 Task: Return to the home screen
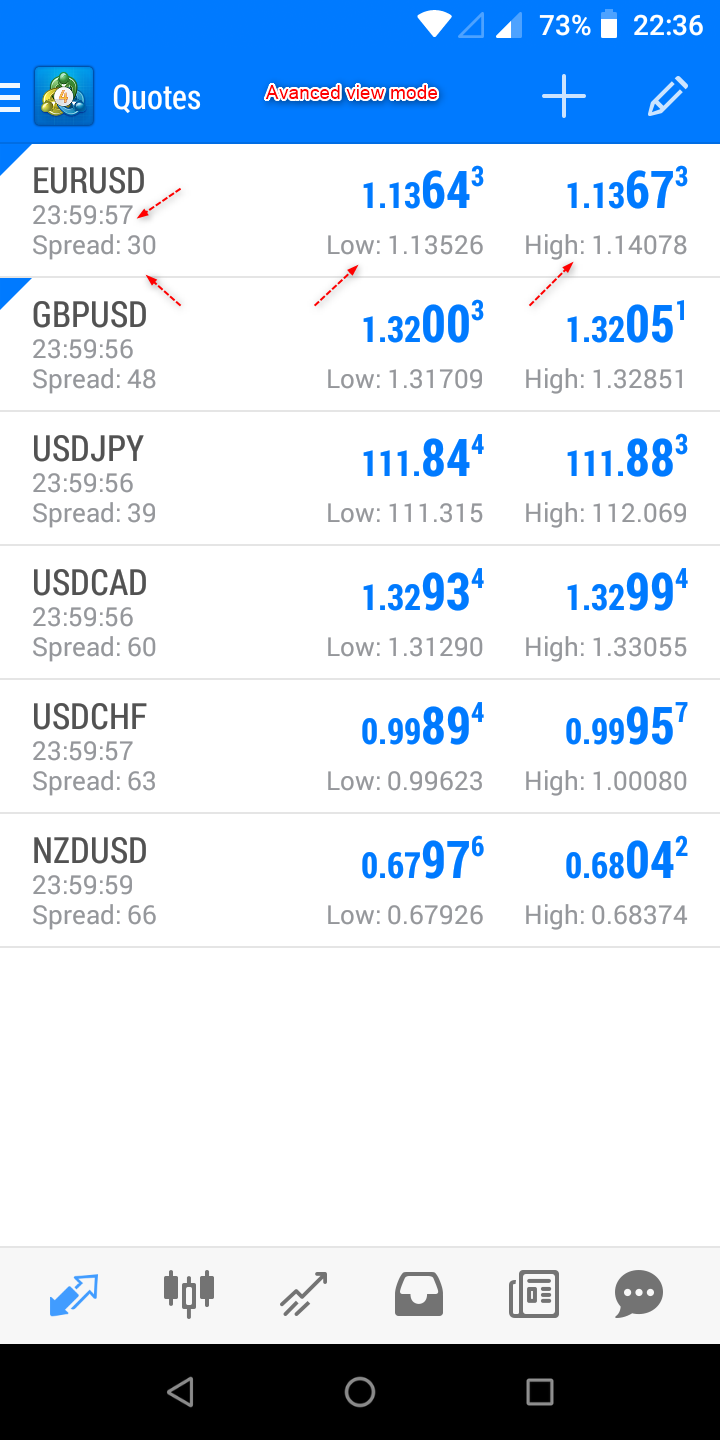[360, 1392]
